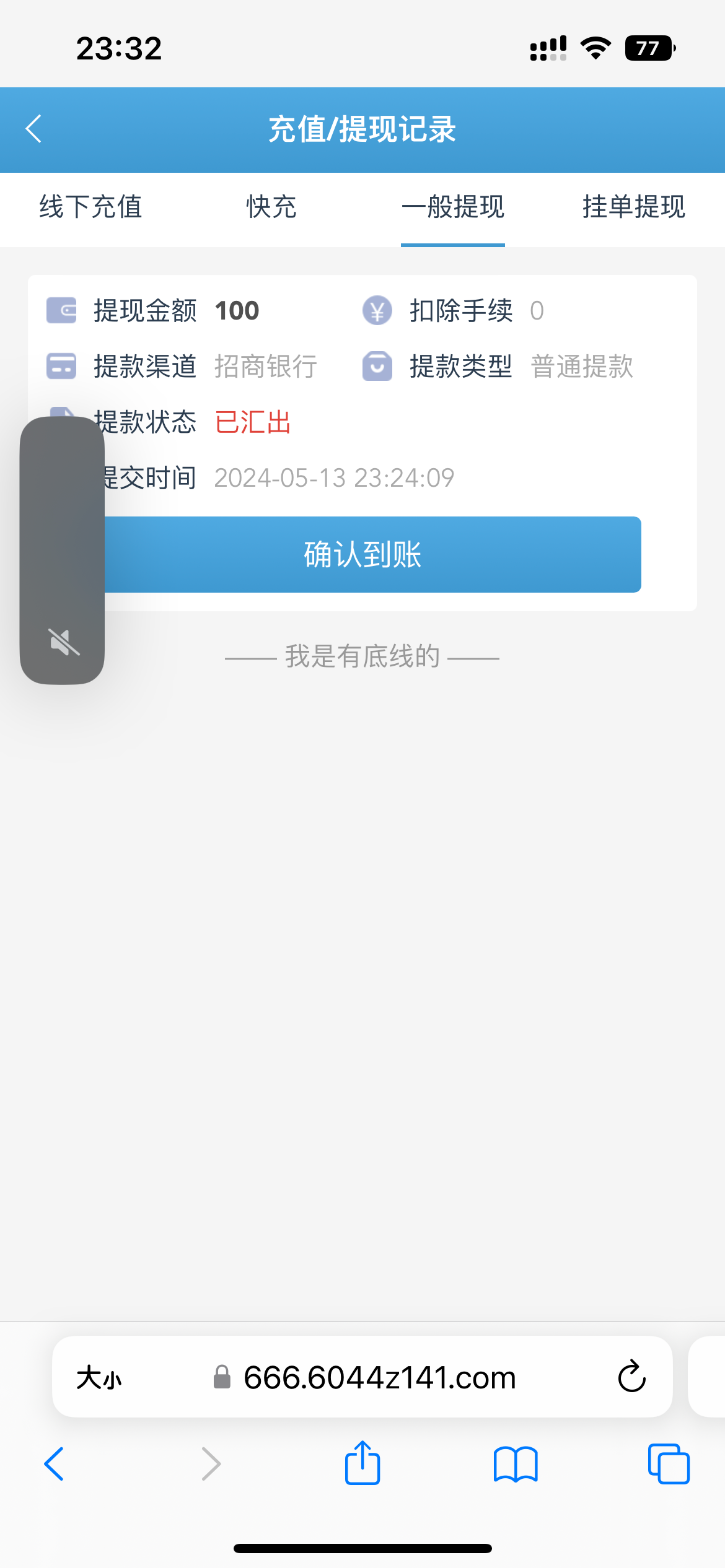Viewport: 725px width, 1568px height.
Task: Switch to the 线下充值 tab
Action: (90, 207)
